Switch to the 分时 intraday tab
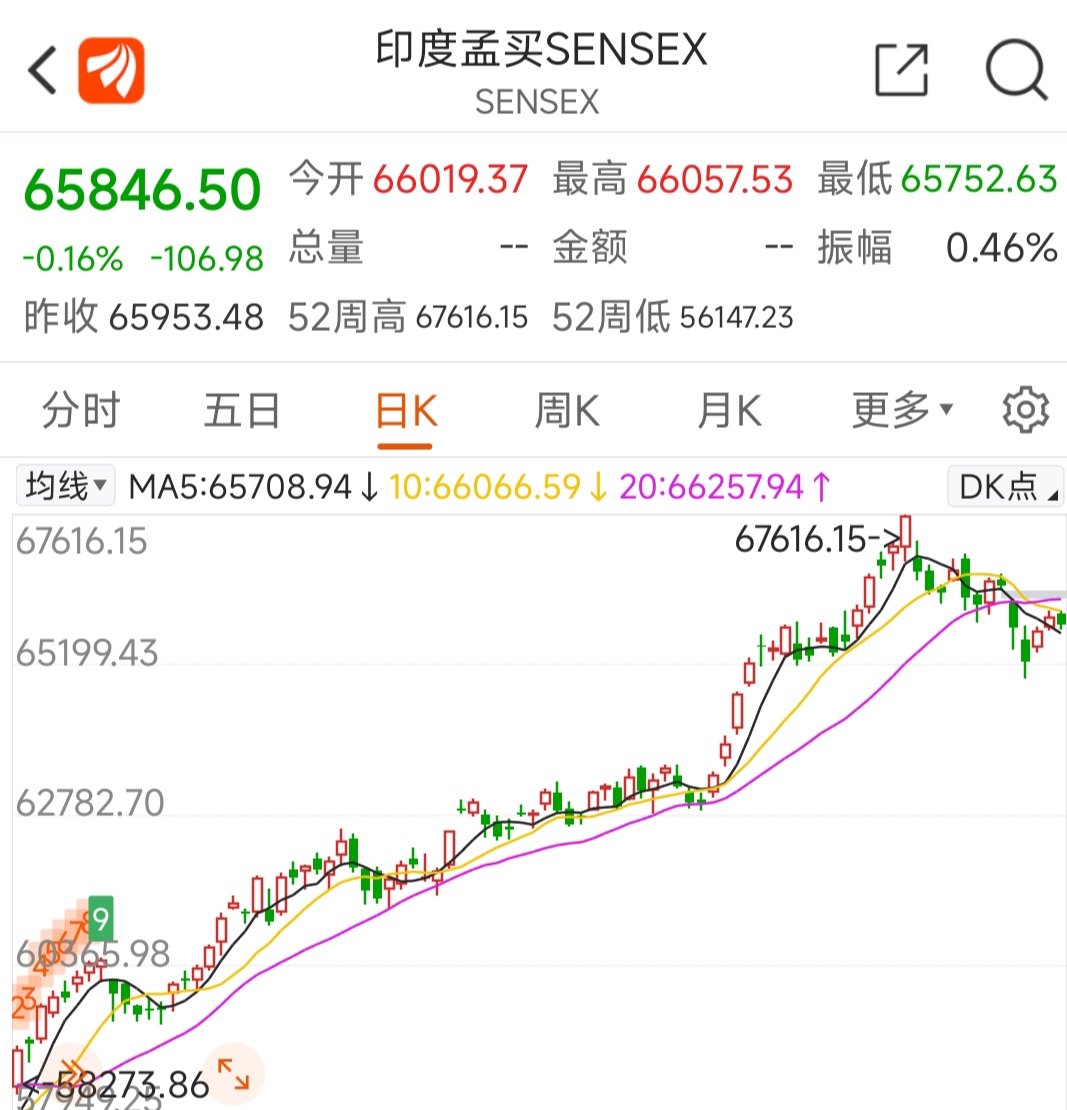This screenshot has height=1110, width=1067. pyautogui.click(x=81, y=409)
